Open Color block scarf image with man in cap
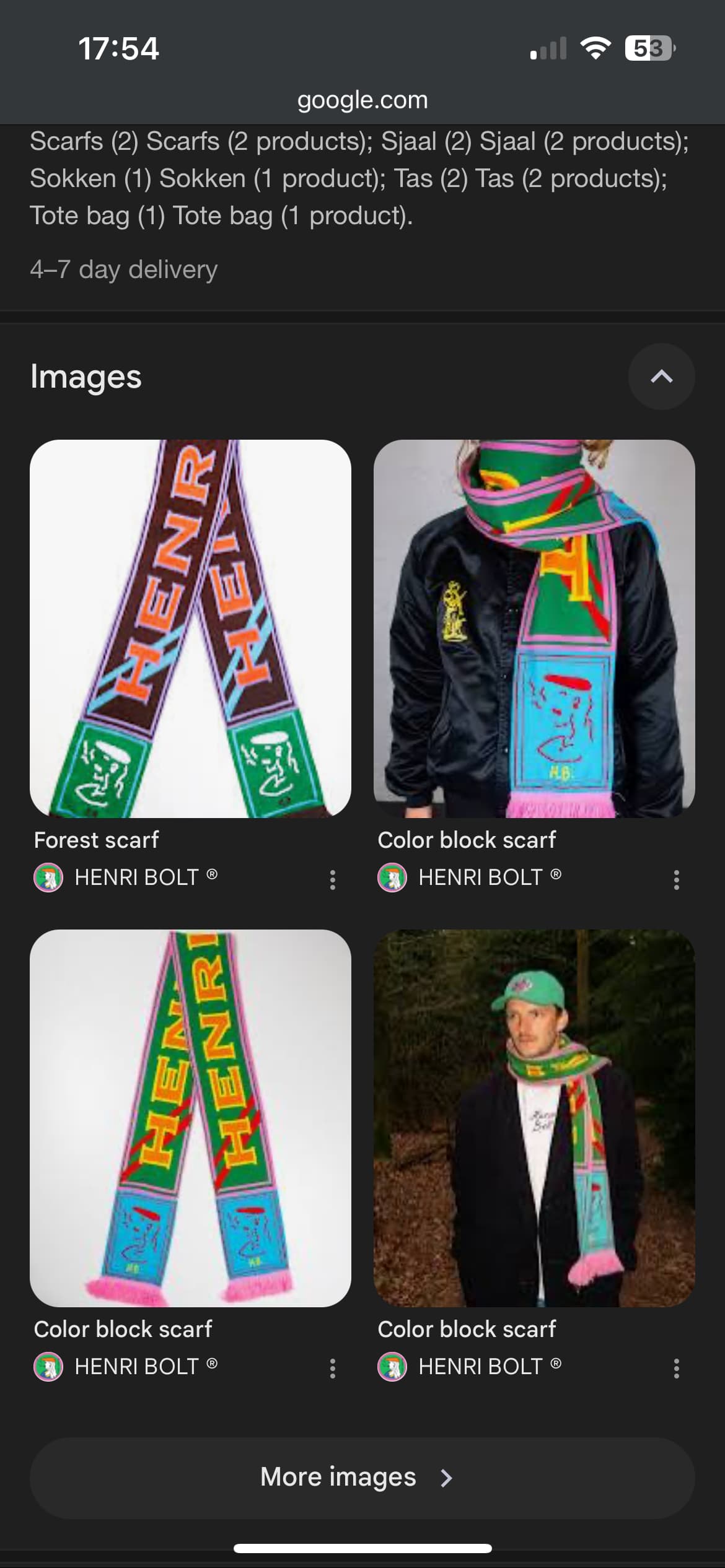The width and height of the screenshot is (725, 1568). click(534, 1118)
